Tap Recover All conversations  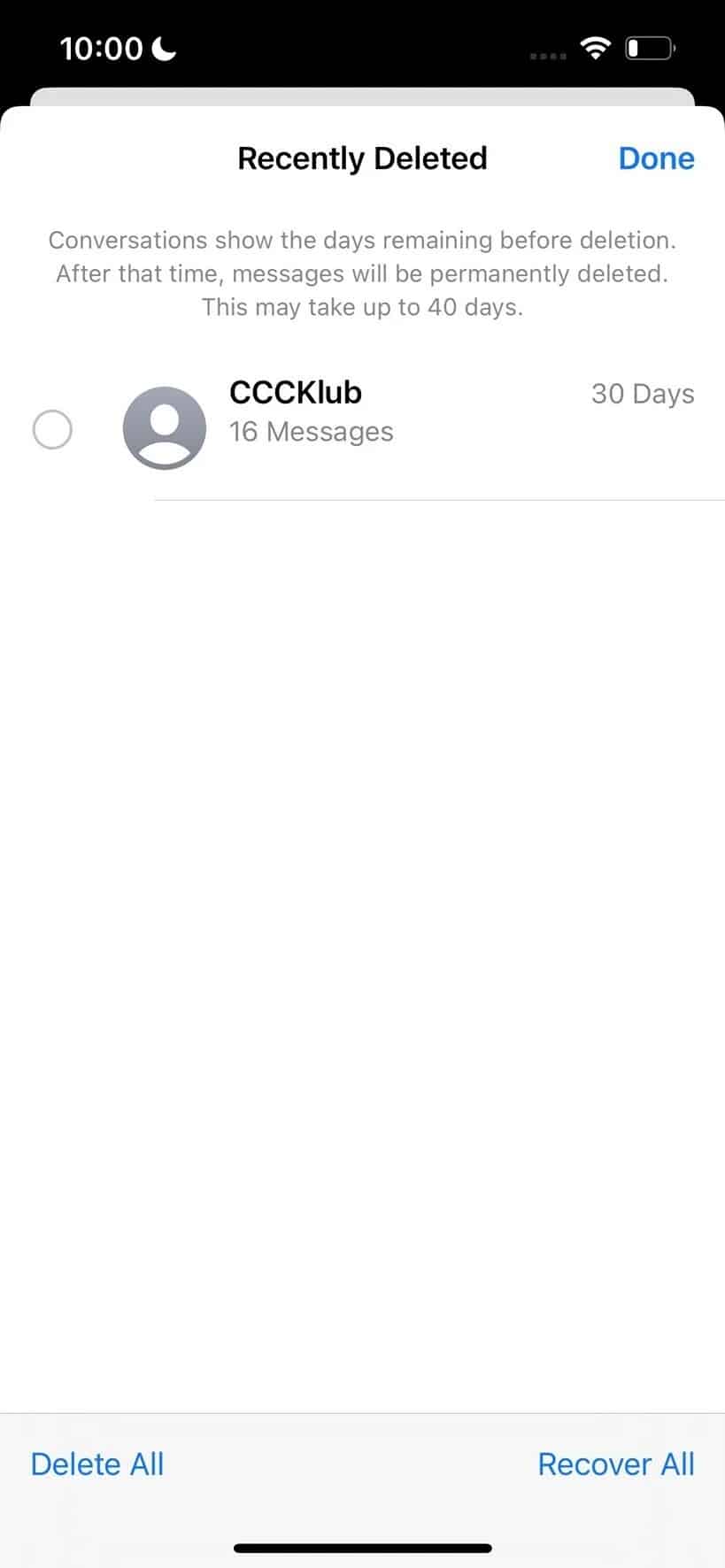pos(615,1464)
